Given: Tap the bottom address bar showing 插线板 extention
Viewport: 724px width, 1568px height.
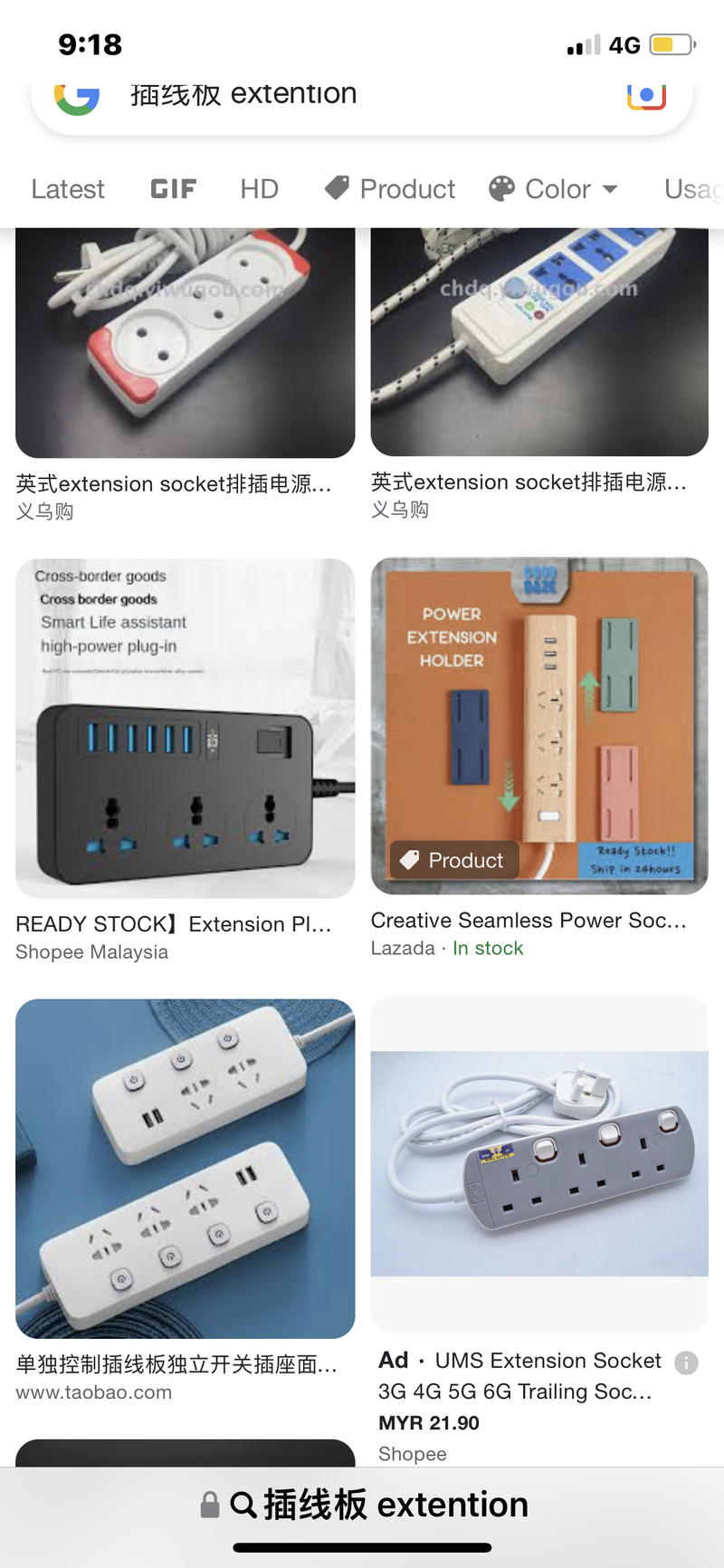Looking at the screenshot, I should coord(362,1505).
